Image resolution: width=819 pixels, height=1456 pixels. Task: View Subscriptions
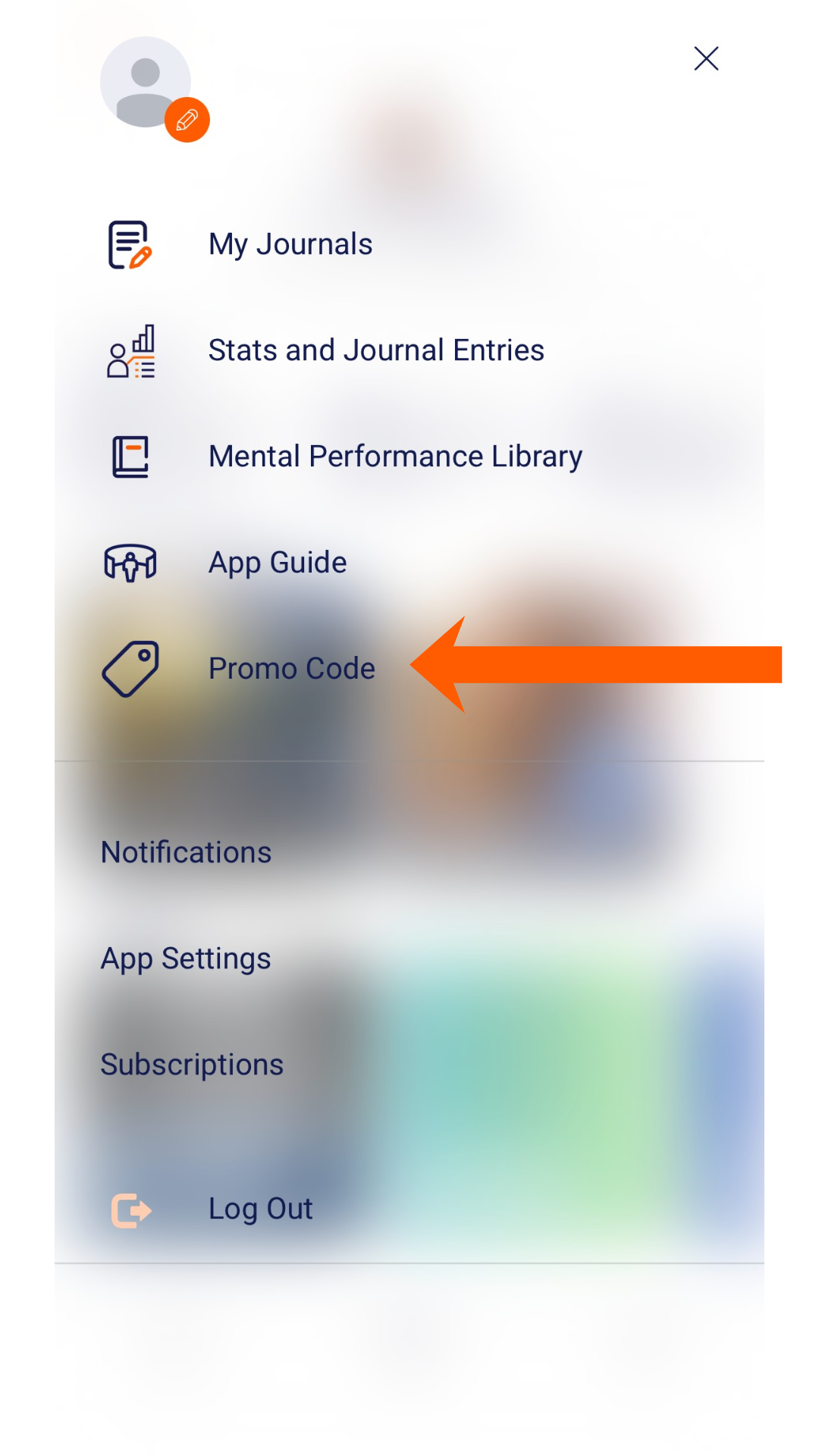(x=192, y=1065)
